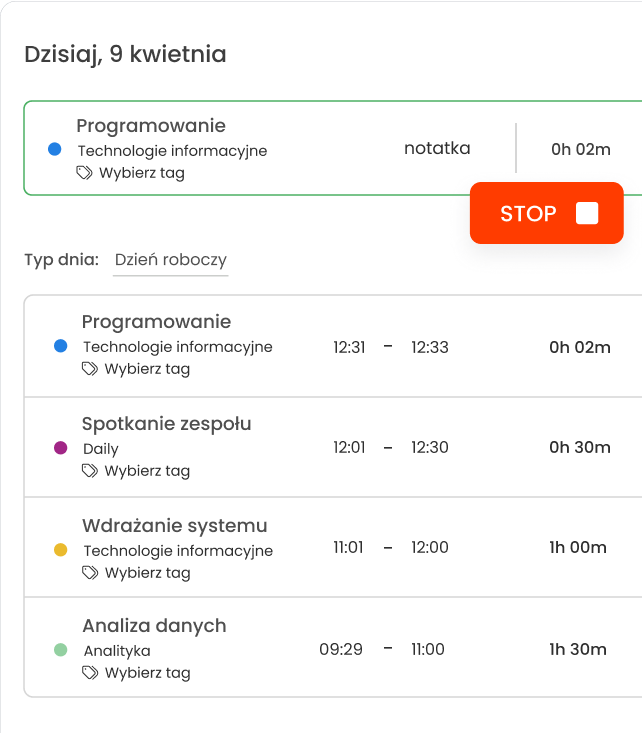The width and height of the screenshot is (642, 733).
Task: Edit the 12:30 end time
Action: [430, 448]
